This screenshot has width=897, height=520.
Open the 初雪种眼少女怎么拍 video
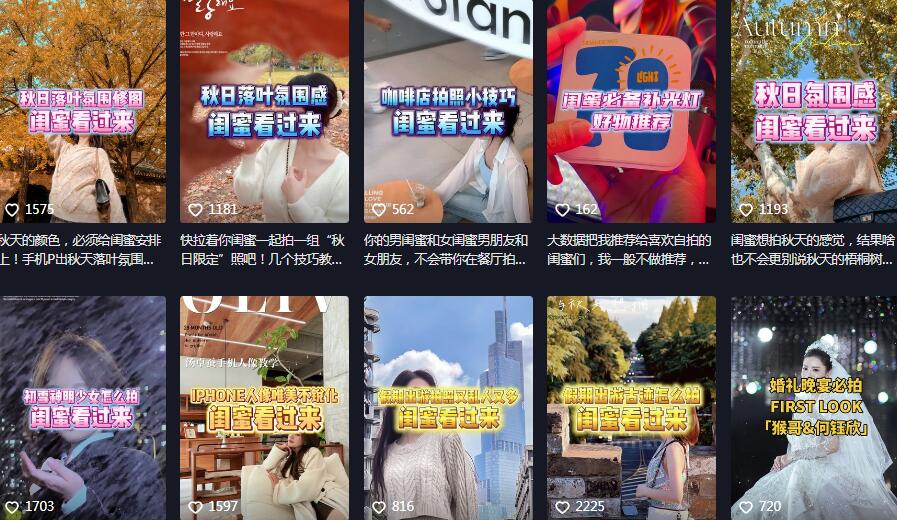tap(82, 408)
